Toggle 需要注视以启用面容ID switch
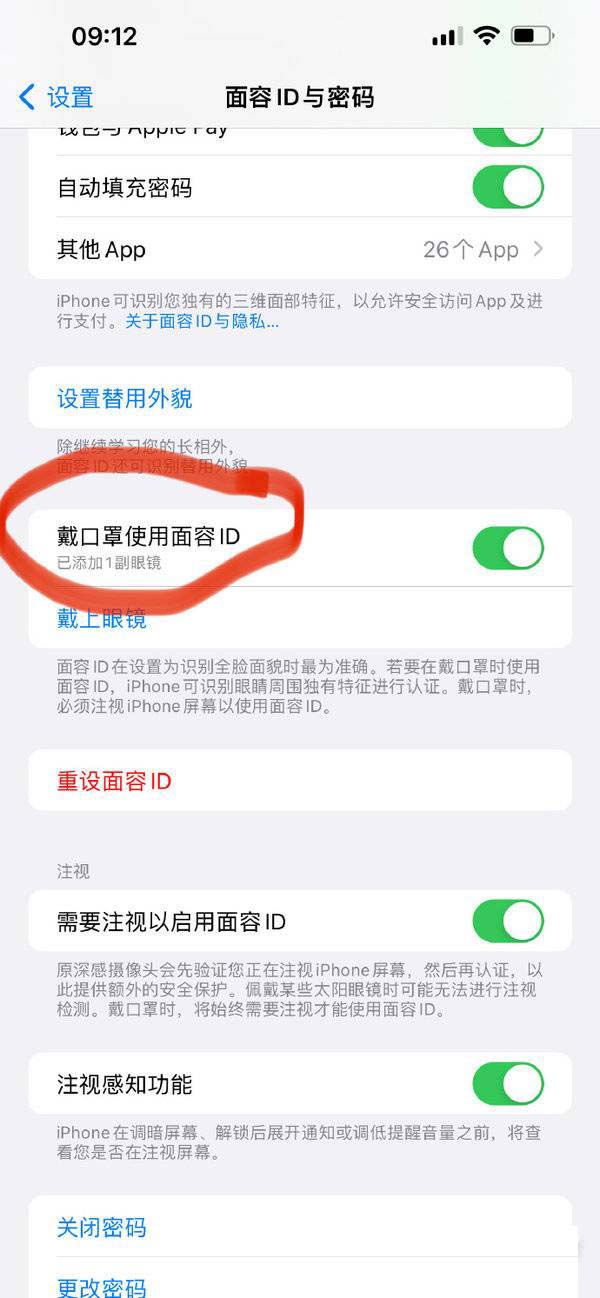Image resolution: width=600 pixels, height=1298 pixels. 507,921
